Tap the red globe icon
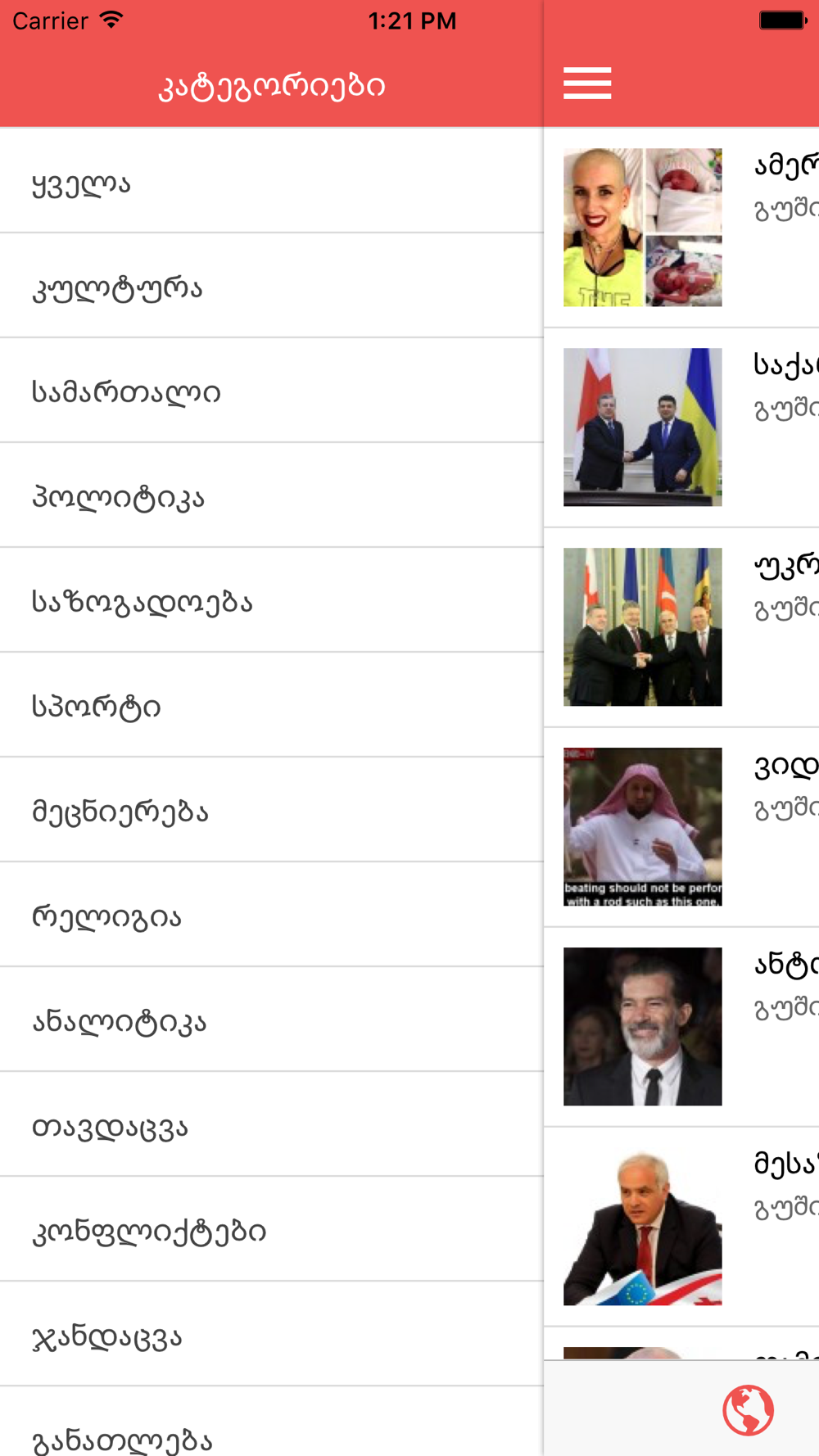 (748, 1410)
